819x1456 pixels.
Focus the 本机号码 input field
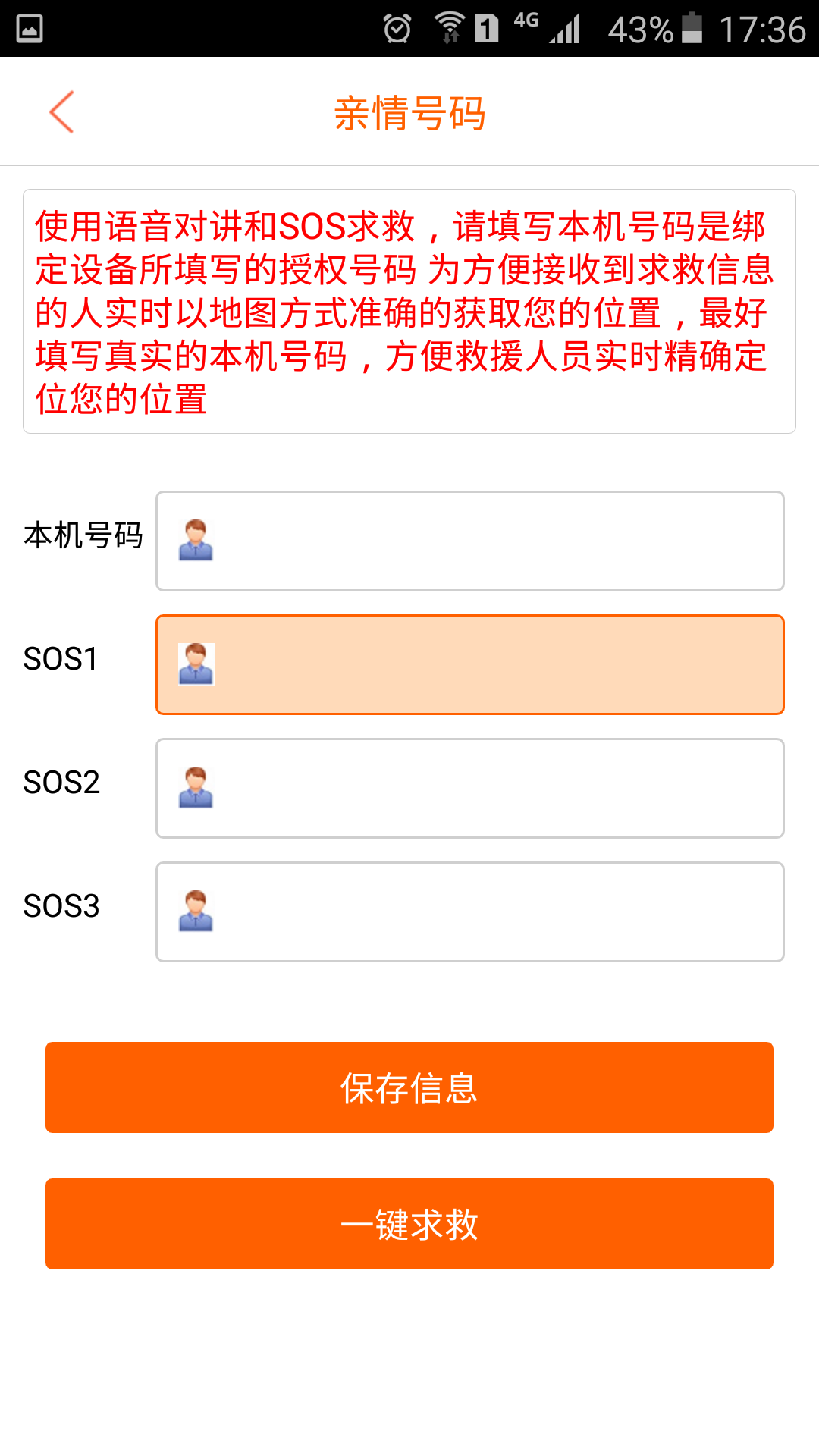[470, 541]
